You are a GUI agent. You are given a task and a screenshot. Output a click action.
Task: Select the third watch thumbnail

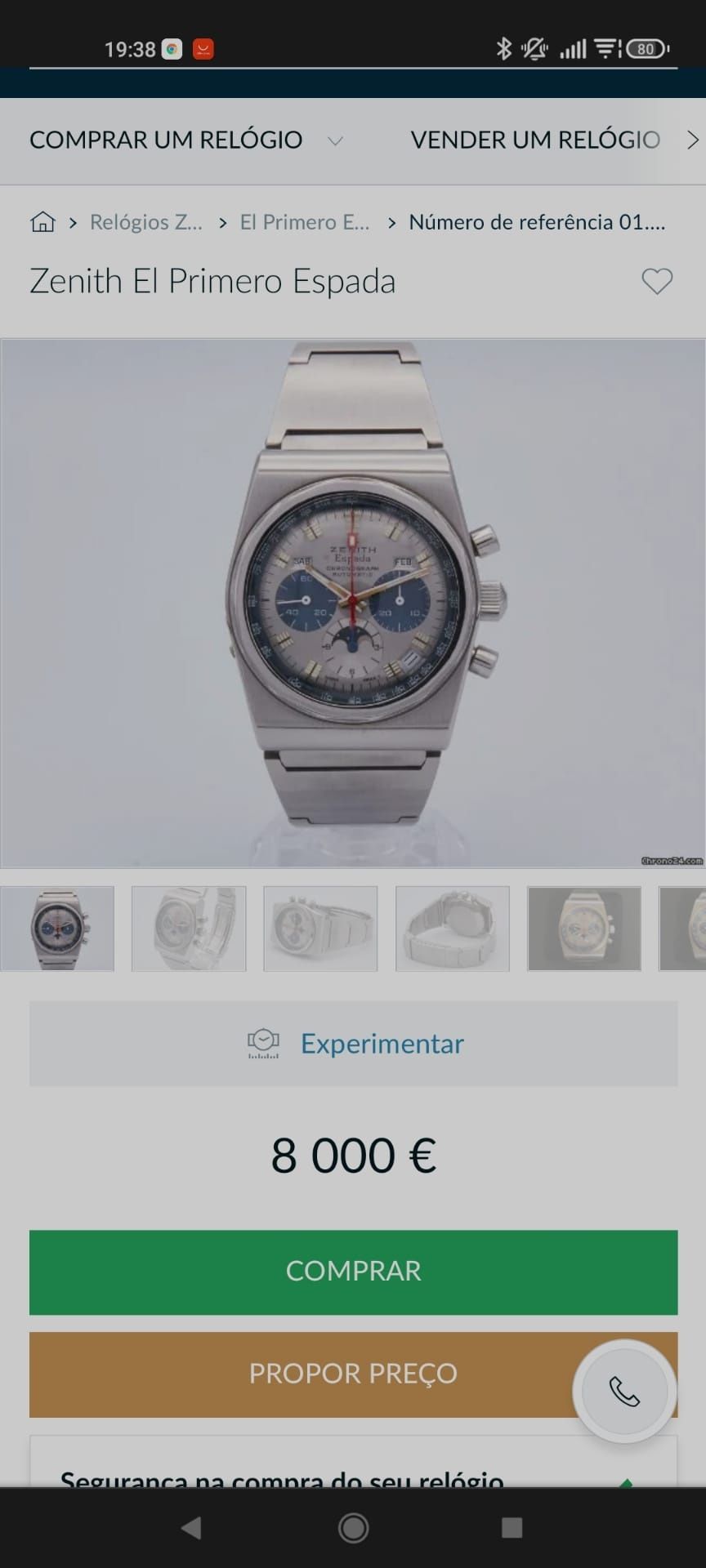click(x=320, y=929)
